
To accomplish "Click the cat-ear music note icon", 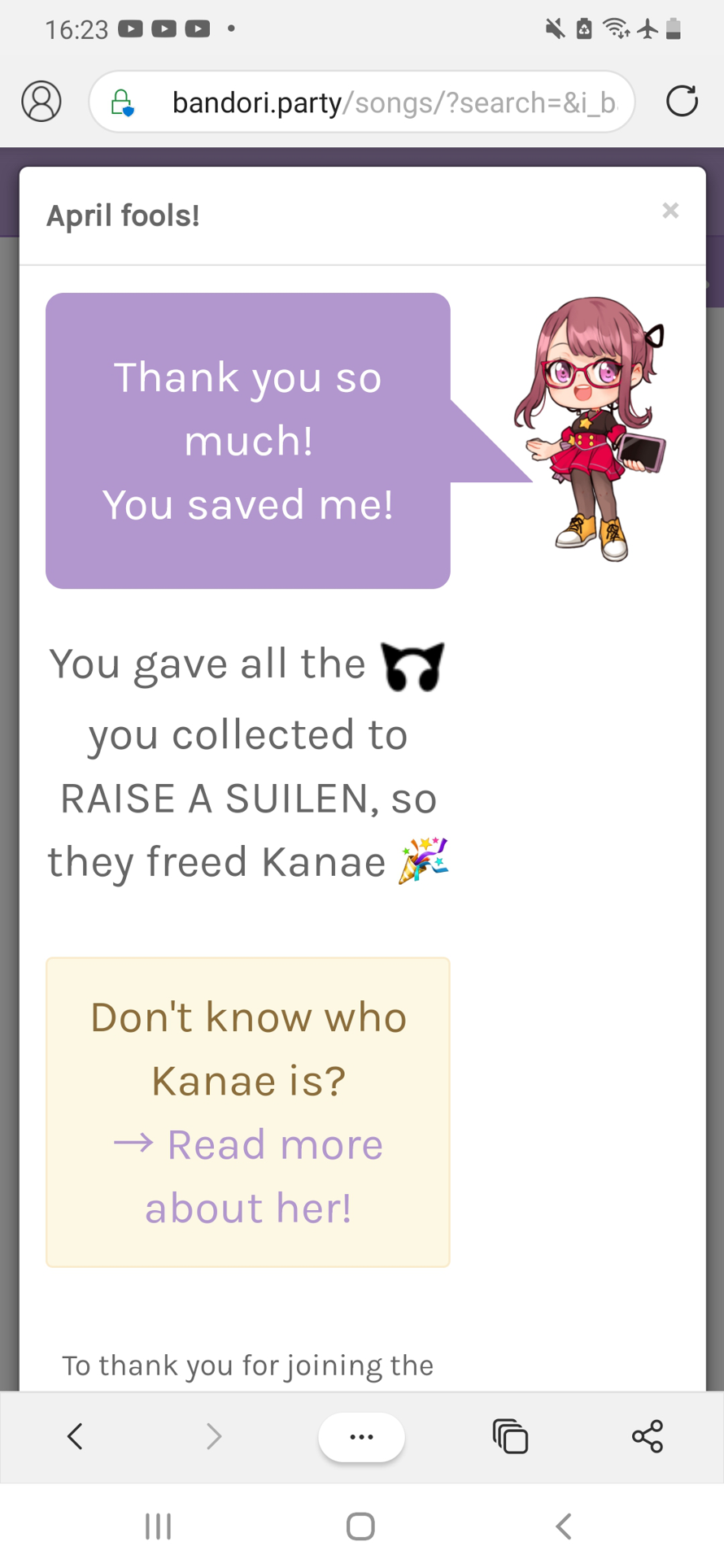I will 413,665.
